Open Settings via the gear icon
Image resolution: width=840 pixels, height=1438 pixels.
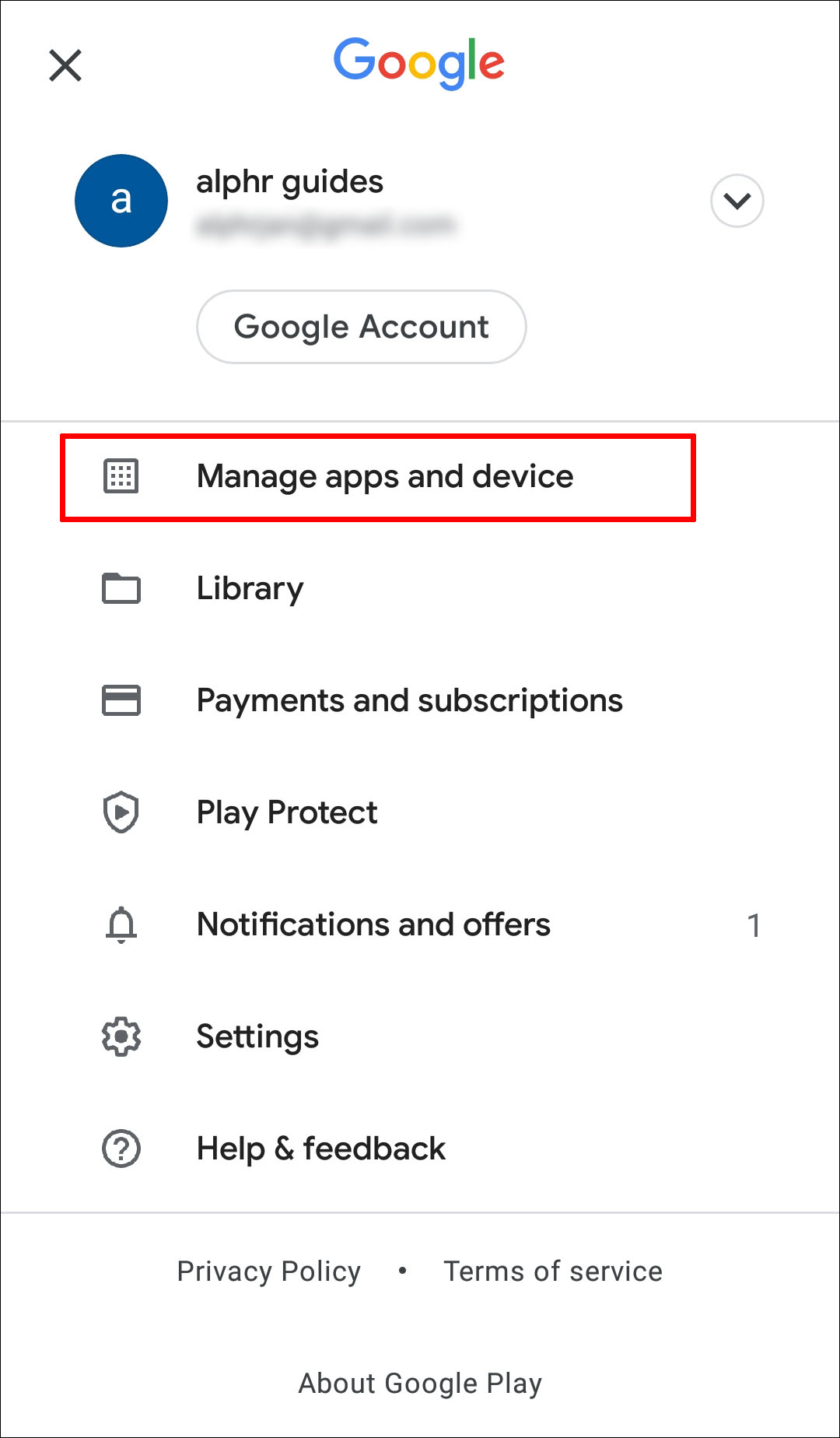[121, 1036]
